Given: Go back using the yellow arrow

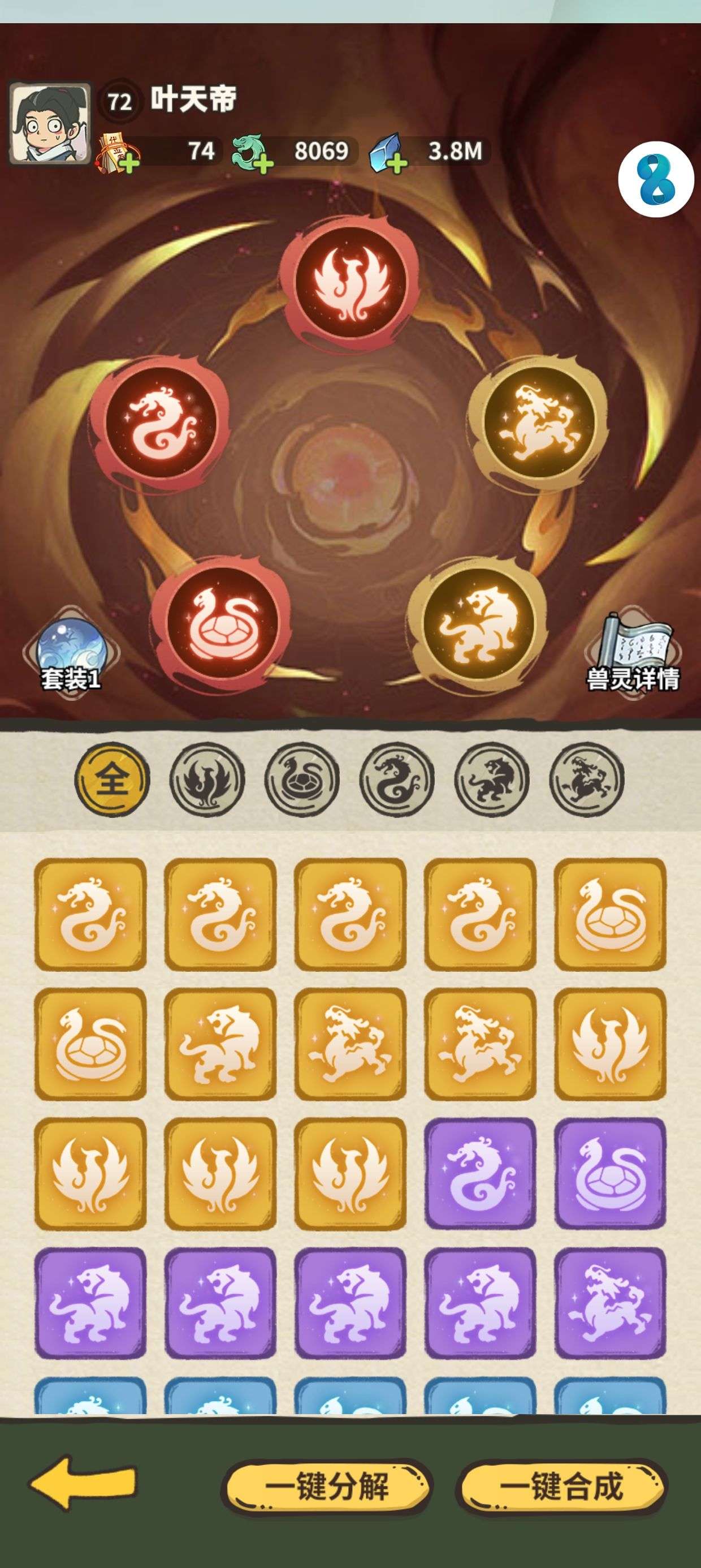Looking at the screenshot, I should 83,1485.
